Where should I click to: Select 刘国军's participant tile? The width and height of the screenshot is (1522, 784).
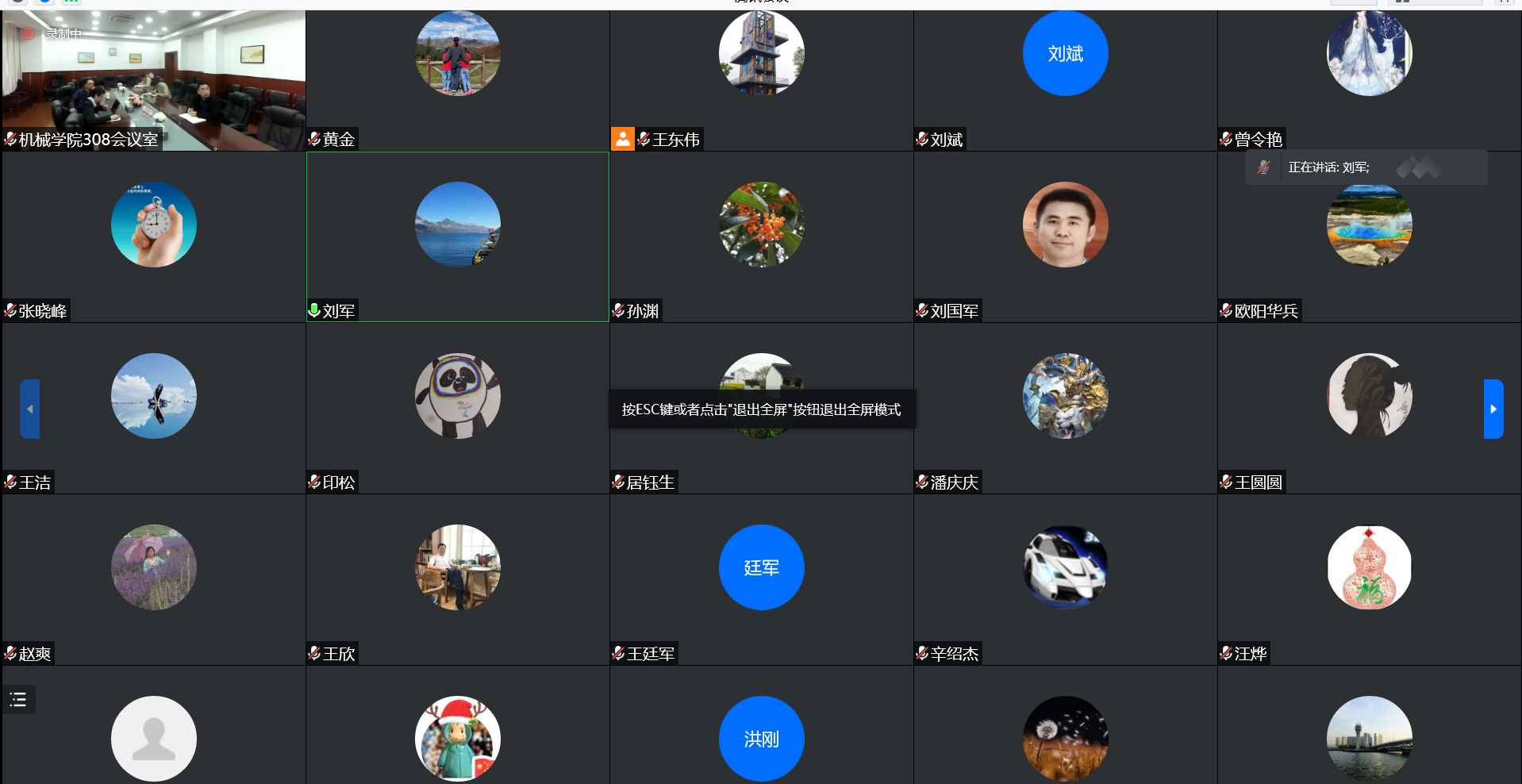pos(1065,236)
